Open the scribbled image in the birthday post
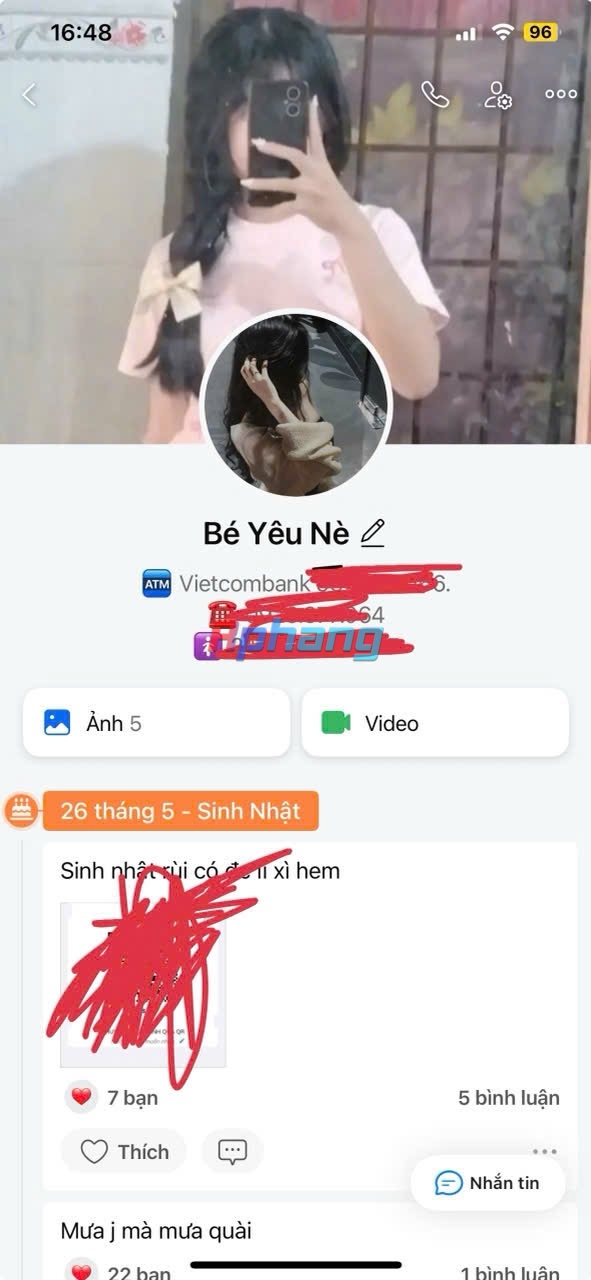This screenshot has width=591, height=1280. point(143,984)
